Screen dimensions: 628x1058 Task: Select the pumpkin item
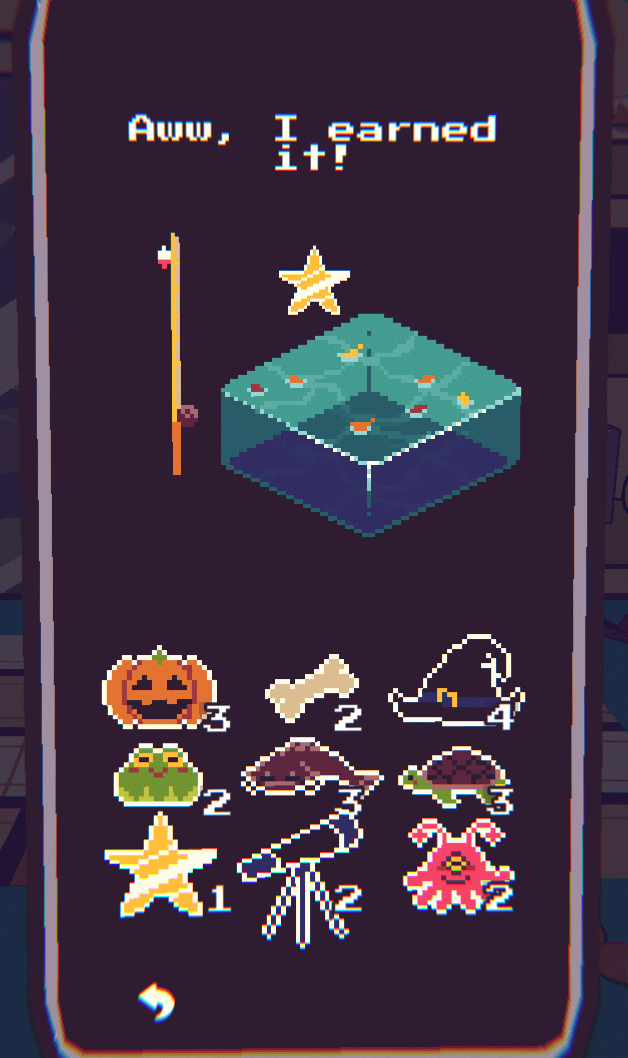[160, 691]
